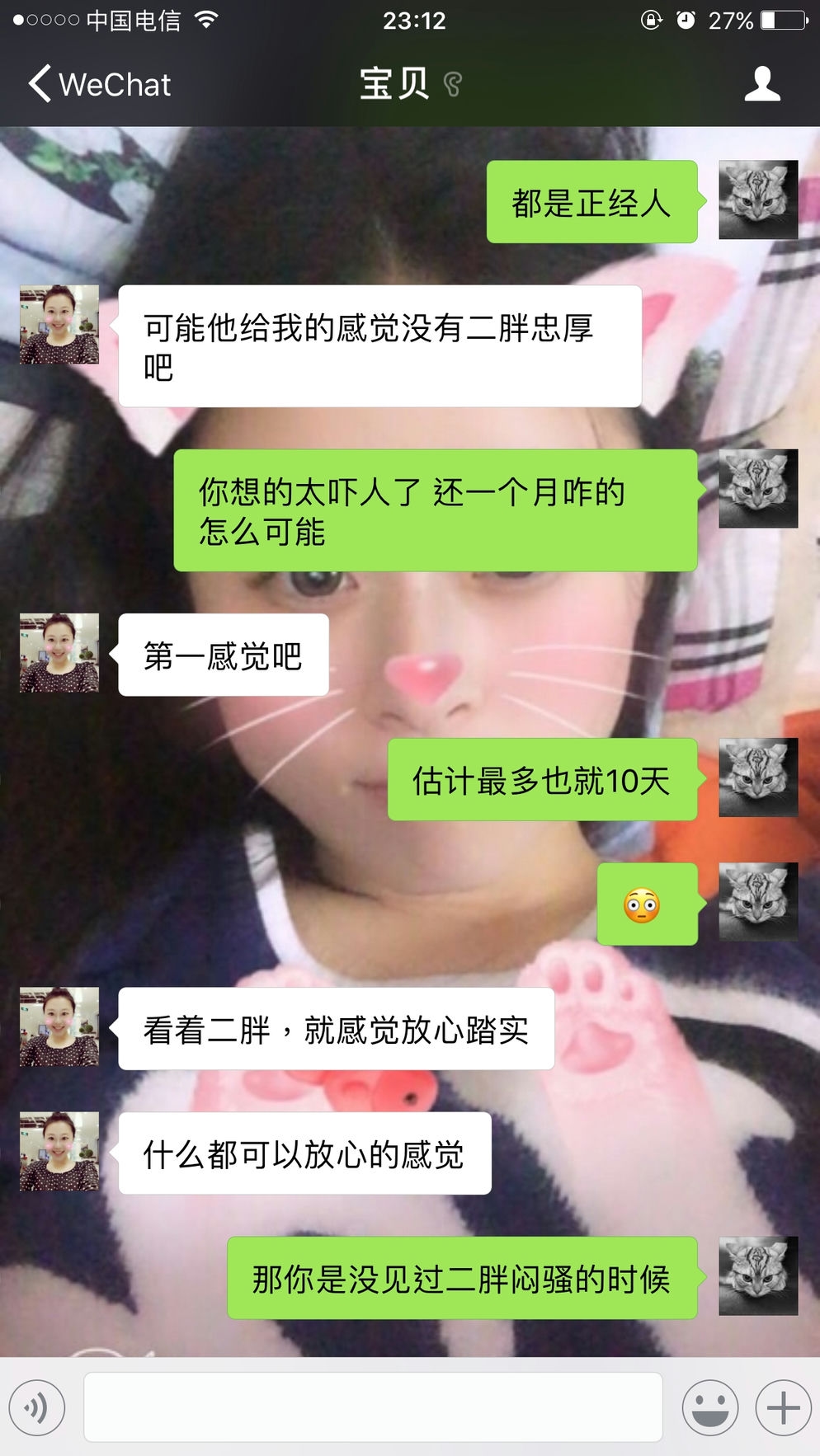Screen dimensions: 820x1456
Task: Focus the message text field
Action: [x=373, y=1407]
